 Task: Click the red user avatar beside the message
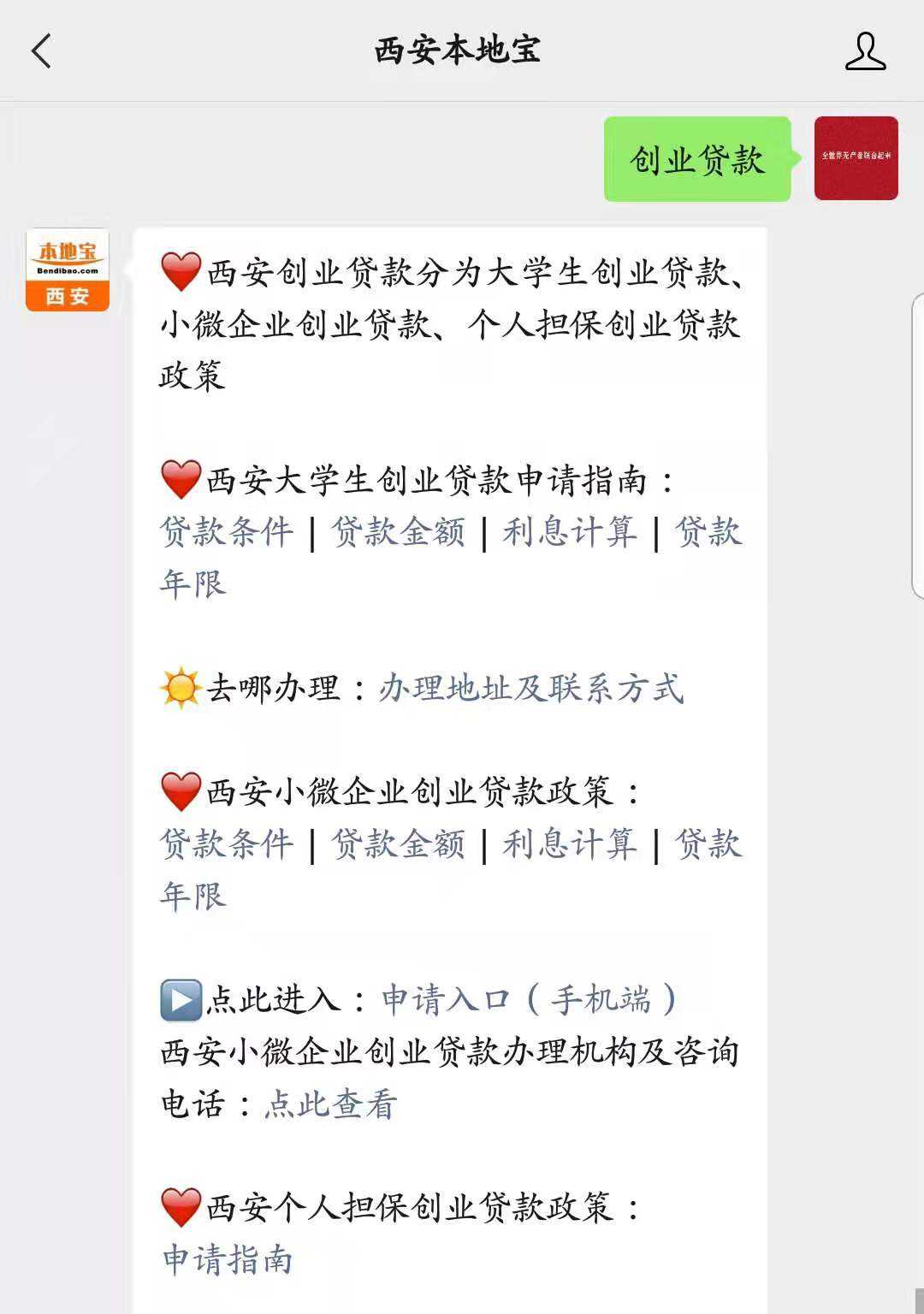[x=856, y=158]
